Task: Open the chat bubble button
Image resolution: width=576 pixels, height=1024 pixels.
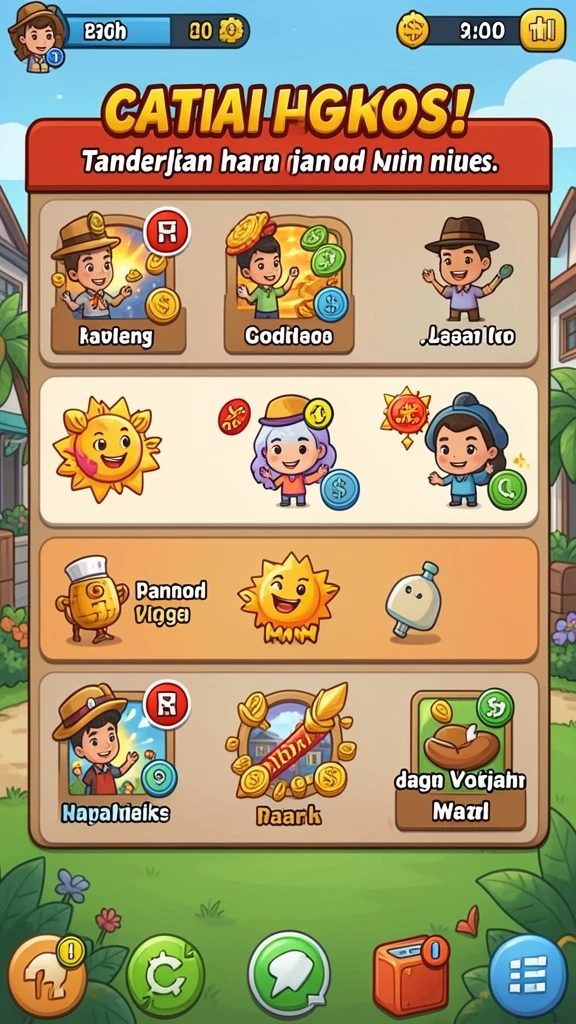Action: click(x=289, y=974)
